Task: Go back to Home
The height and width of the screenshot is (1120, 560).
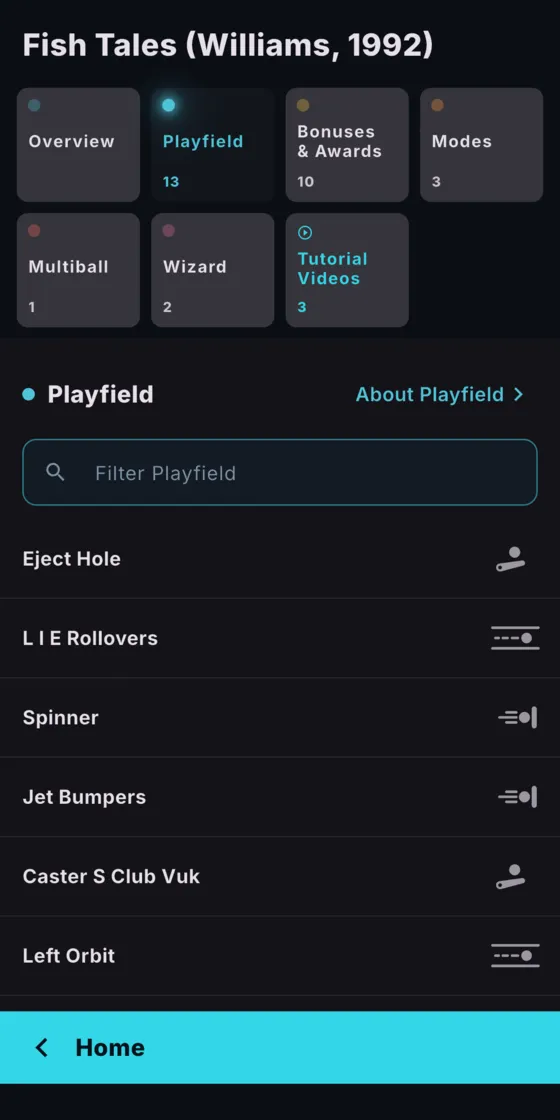Action: pyautogui.click(x=280, y=1047)
